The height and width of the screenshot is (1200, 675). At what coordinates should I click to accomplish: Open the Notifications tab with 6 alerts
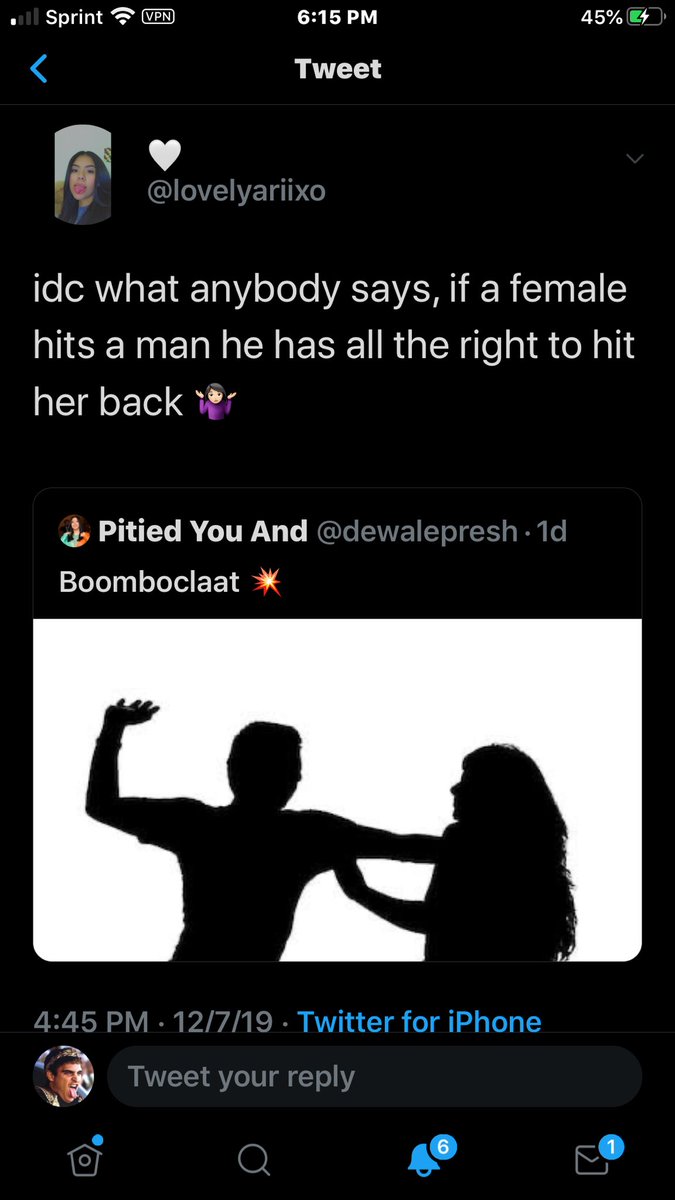423,1159
